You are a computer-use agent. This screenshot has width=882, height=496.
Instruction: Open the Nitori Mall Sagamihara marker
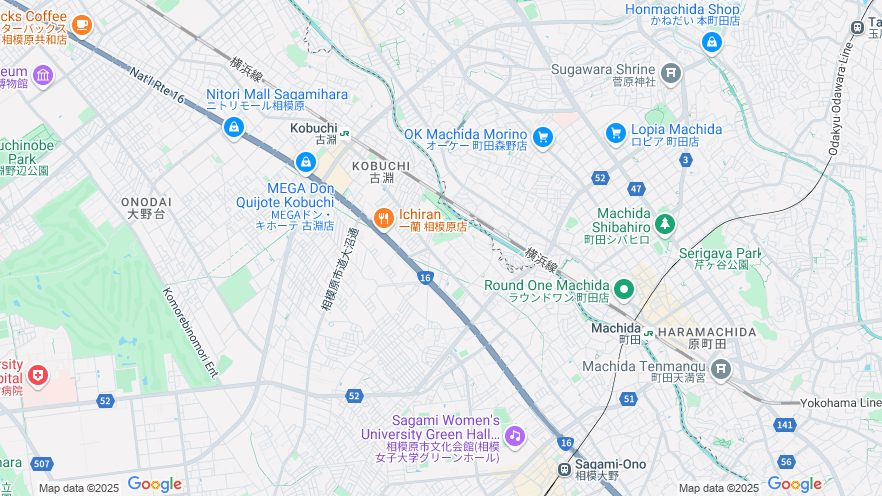pos(233,127)
